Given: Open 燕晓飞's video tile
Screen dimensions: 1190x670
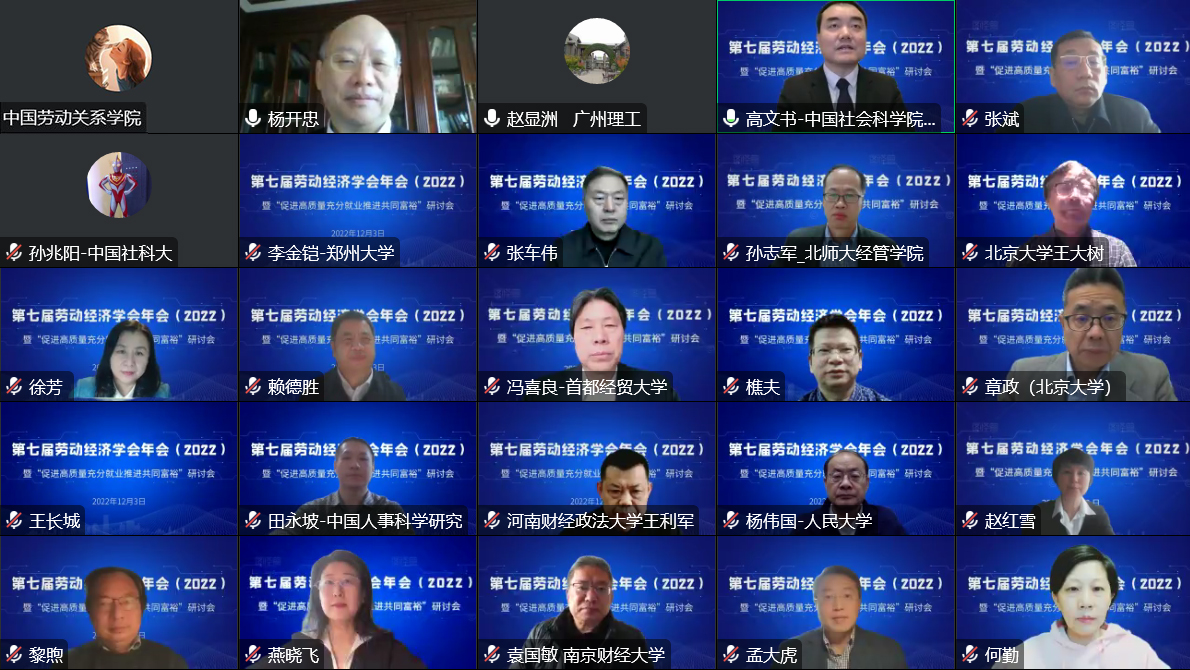Looking at the screenshot, I should point(357,602).
